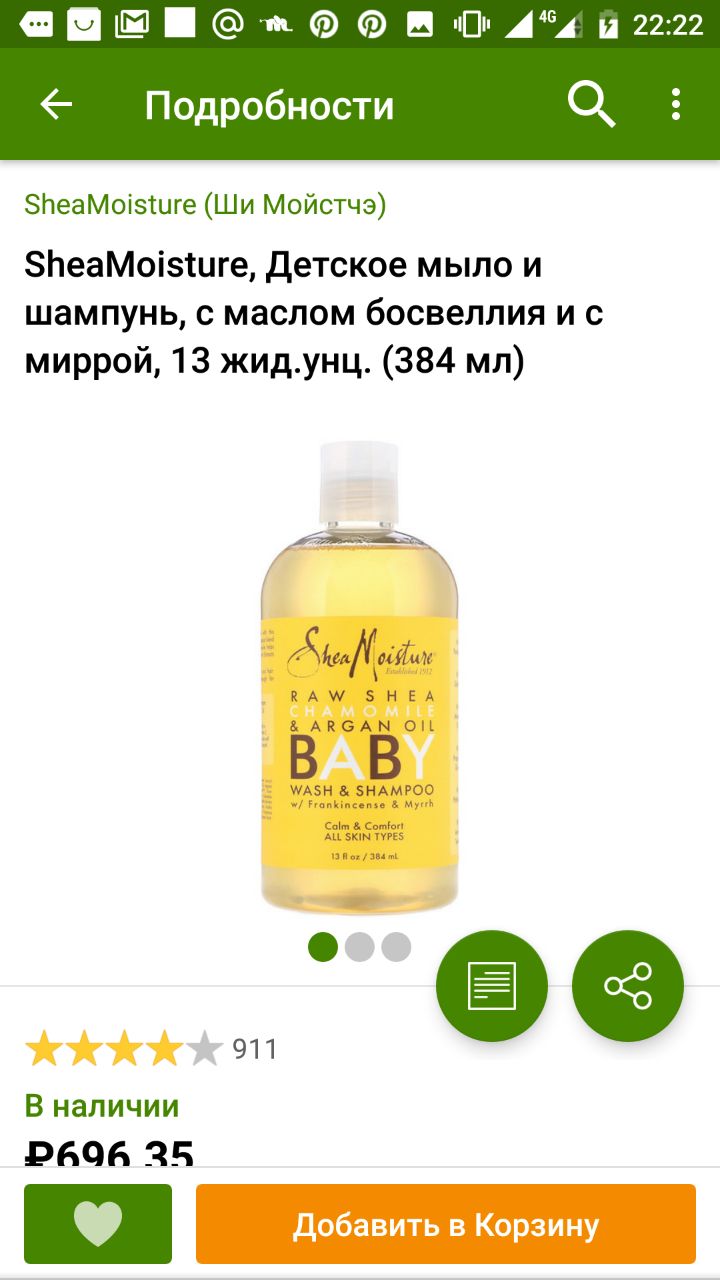Tap Добавить в Корзину
The height and width of the screenshot is (1280, 720).
[x=446, y=1224]
